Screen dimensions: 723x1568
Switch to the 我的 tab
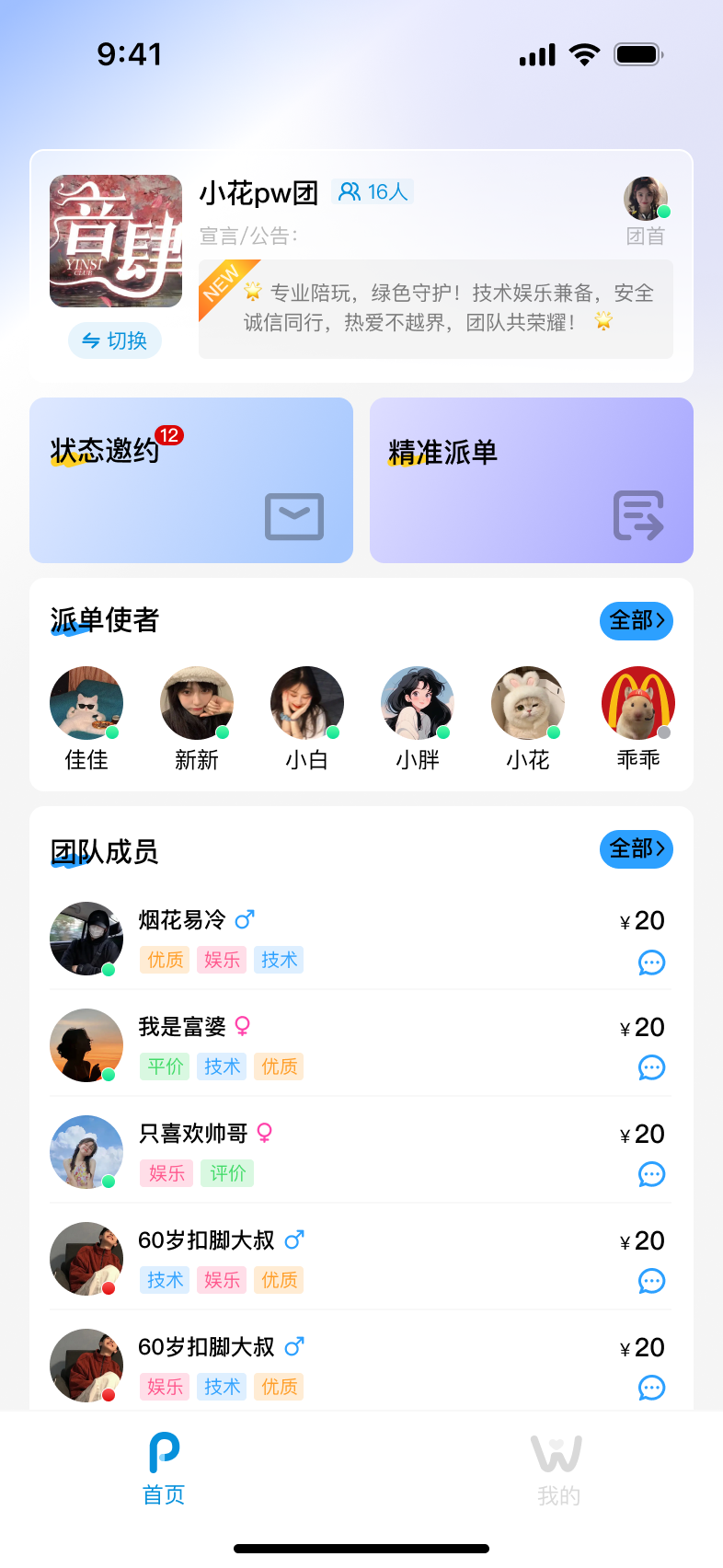pos(557,1470)
